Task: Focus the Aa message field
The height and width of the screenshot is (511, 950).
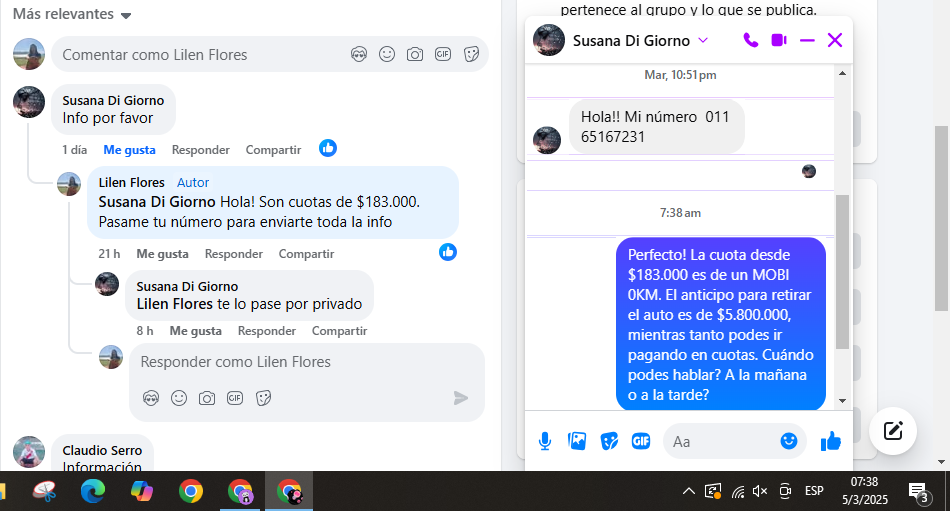Action: tap(720, 441)
